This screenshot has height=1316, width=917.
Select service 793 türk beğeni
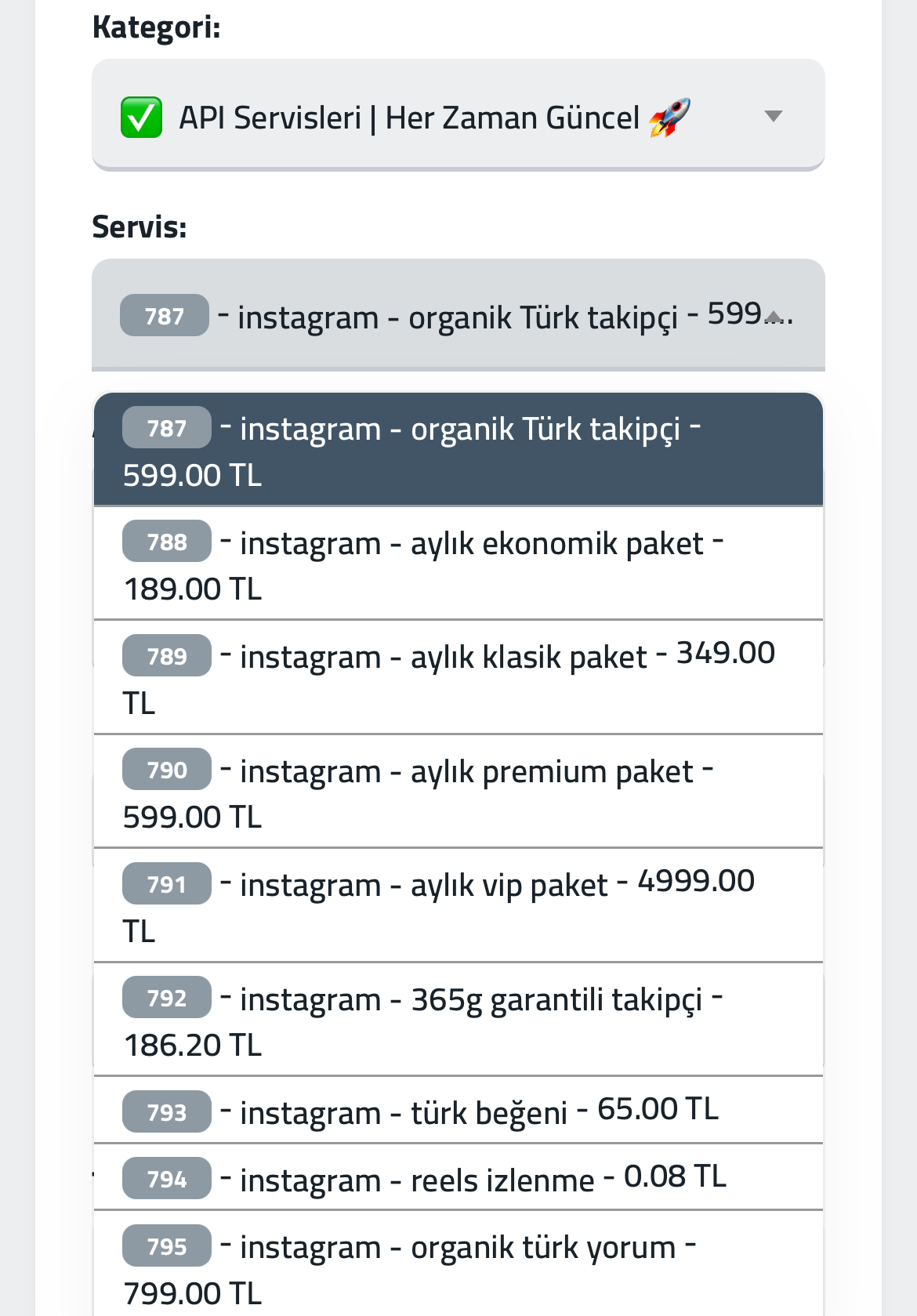coord(458,1110)
